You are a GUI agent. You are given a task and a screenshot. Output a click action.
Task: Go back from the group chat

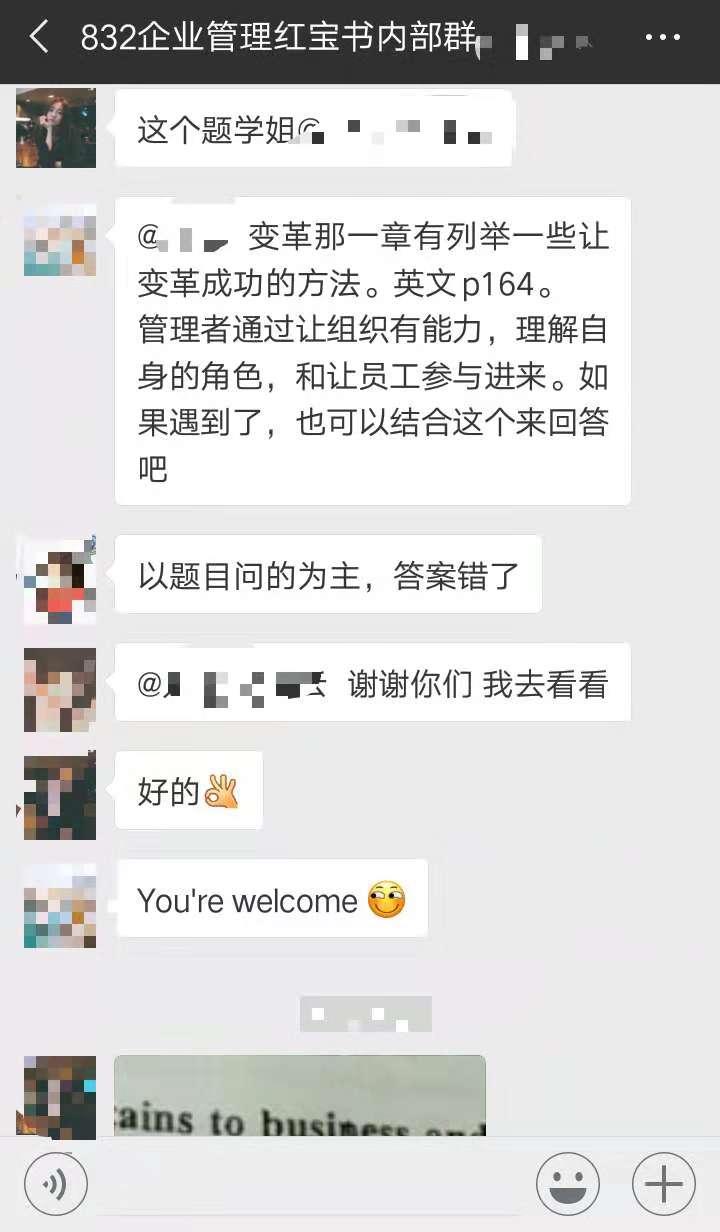[x=38, y=38]
